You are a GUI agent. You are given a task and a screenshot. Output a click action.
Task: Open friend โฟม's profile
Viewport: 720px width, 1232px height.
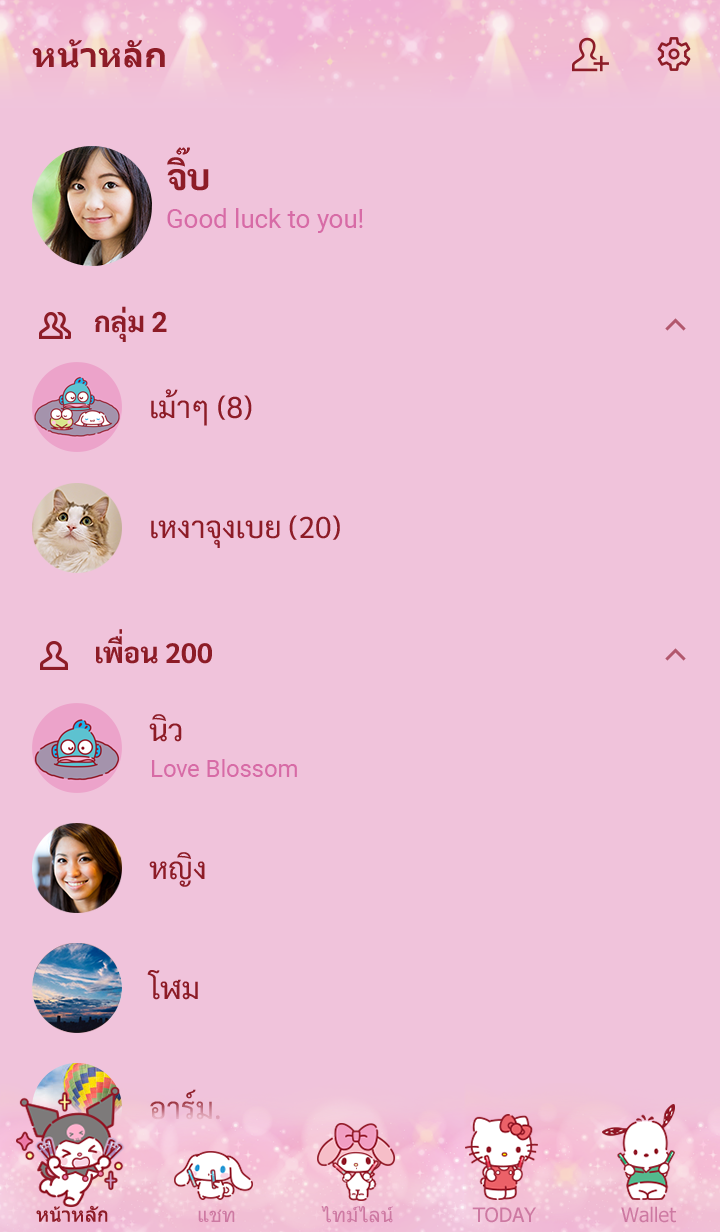[360, 988]
